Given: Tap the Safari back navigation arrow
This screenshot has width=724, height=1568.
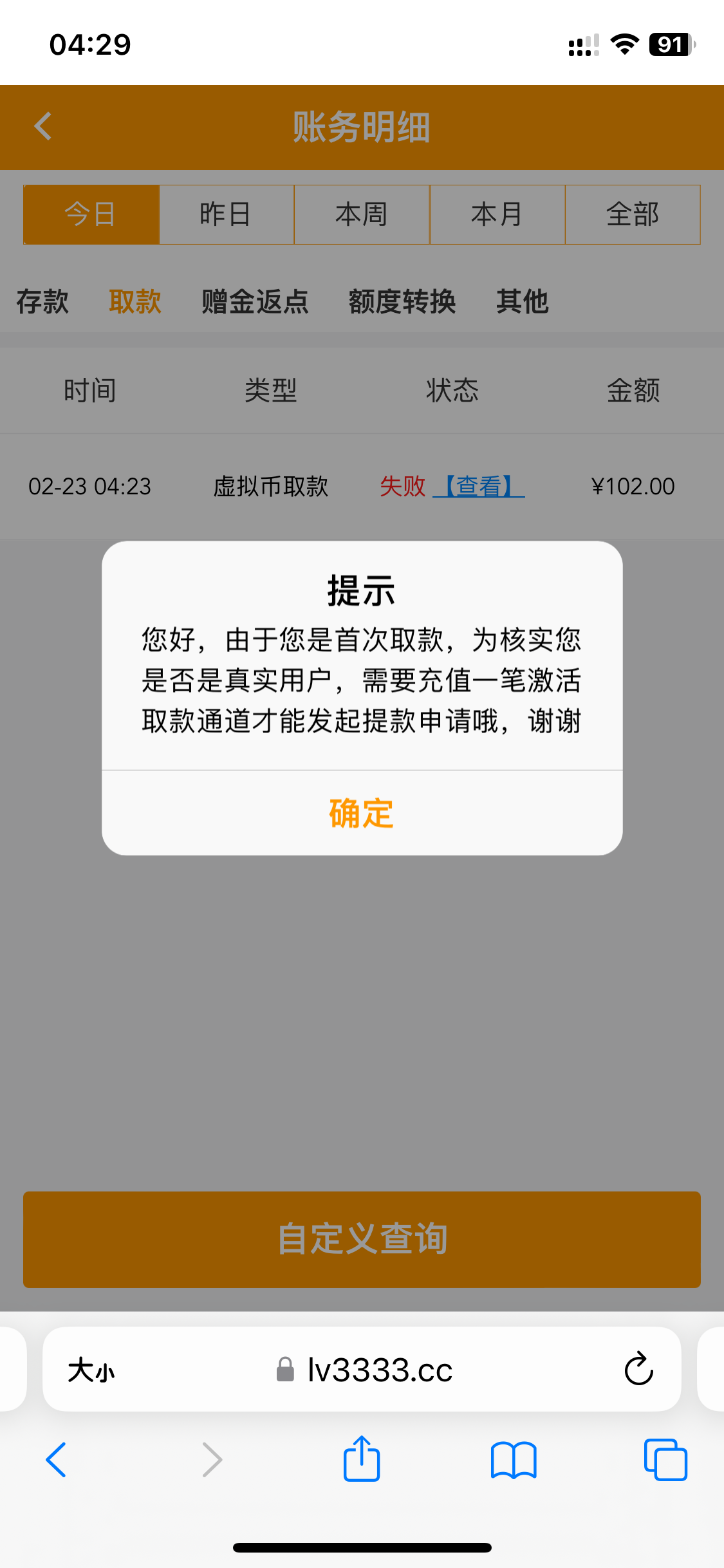Looking at the screenshot, I should point(56,1460).
